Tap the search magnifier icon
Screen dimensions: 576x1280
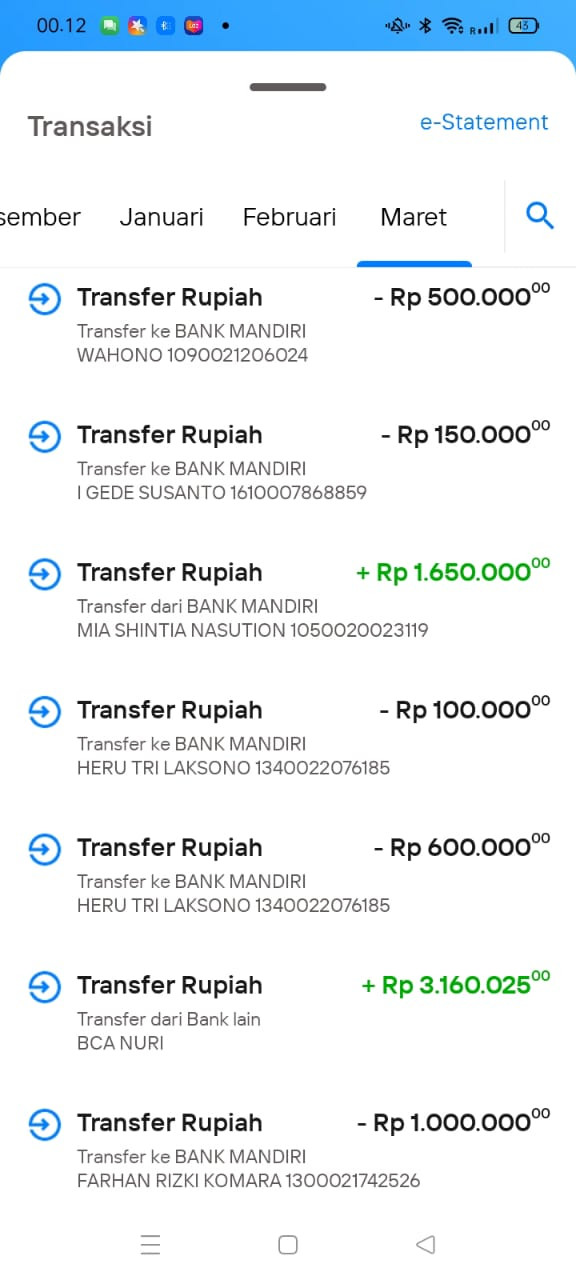click(540, 215)
